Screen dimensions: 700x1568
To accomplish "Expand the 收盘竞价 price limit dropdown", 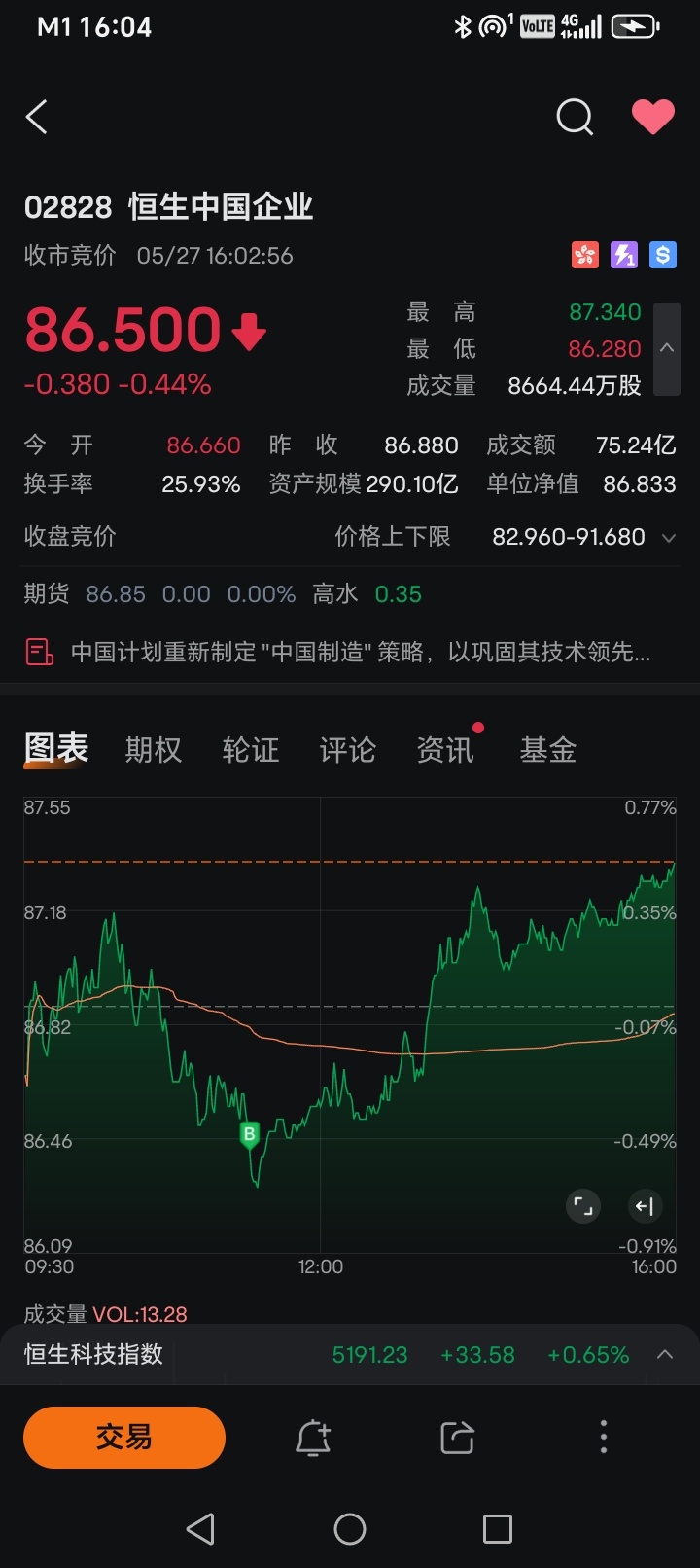I will (x=668, y=537).
